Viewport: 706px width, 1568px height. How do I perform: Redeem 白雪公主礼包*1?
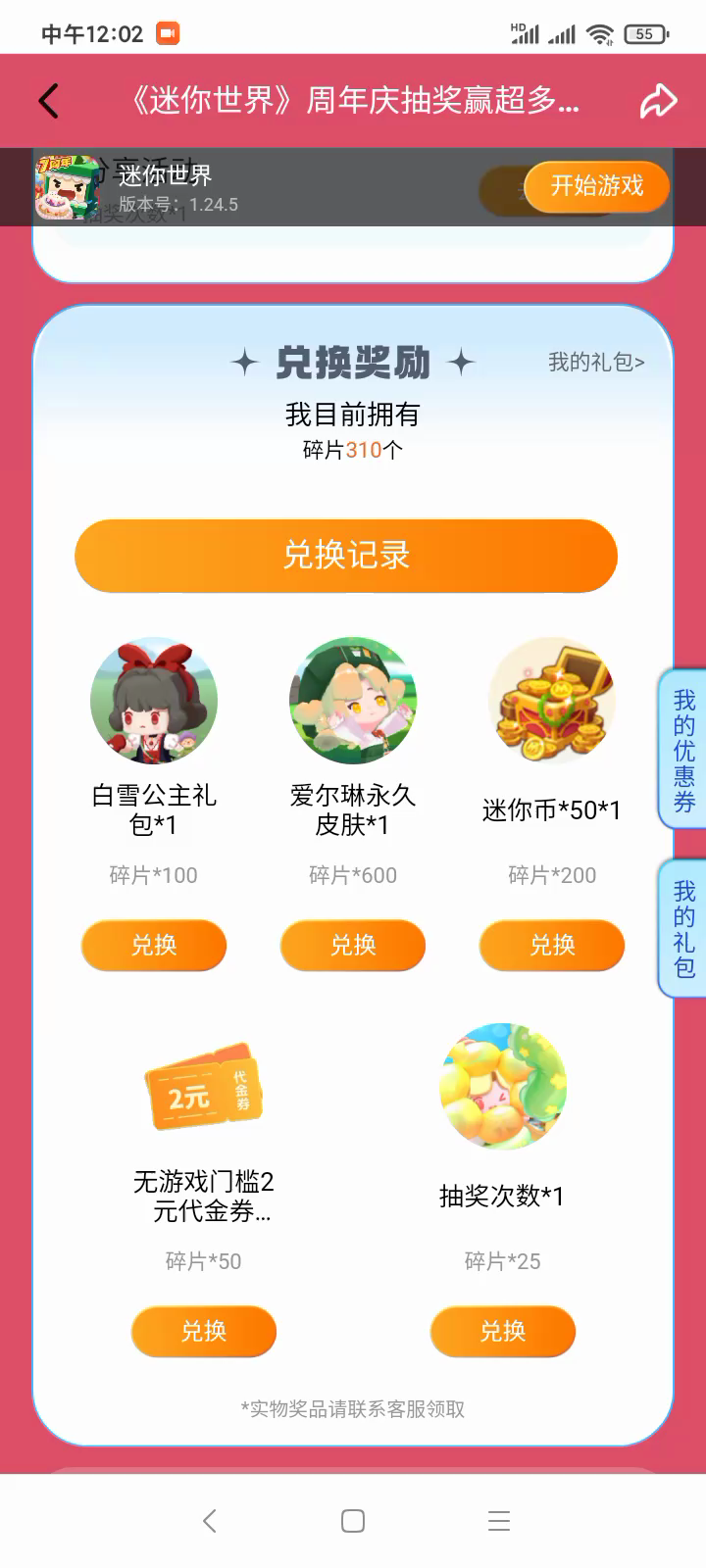154,945
